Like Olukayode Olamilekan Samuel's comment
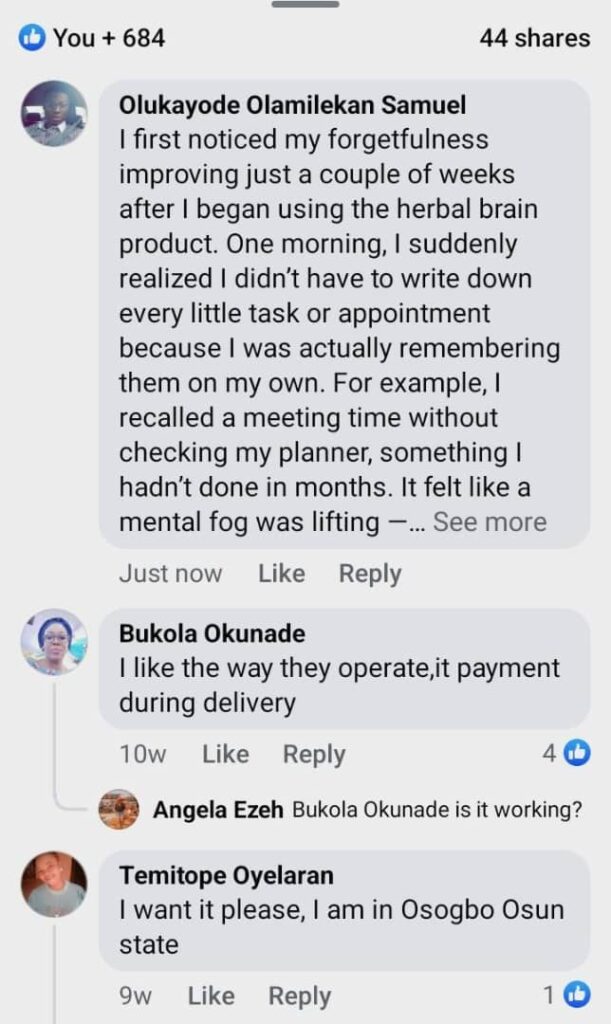The image size is (611, 1024). [x=281, y=574]
